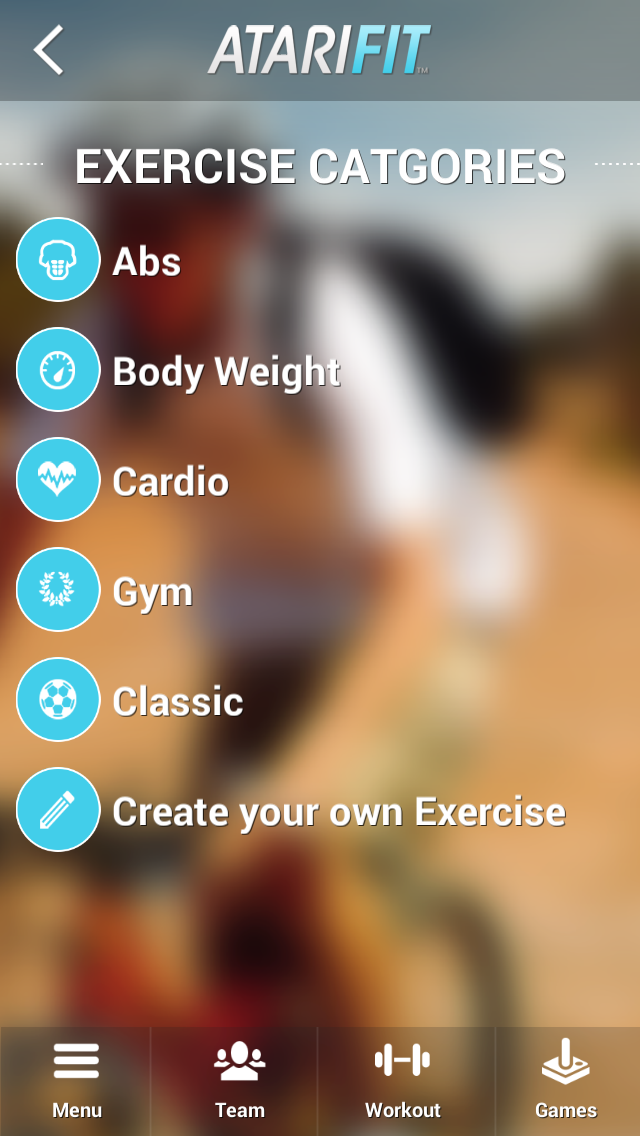Open the Abs exercise category
Viewport: 640px width, 1136px height.
pyautogui.click(x=146, y=261)
